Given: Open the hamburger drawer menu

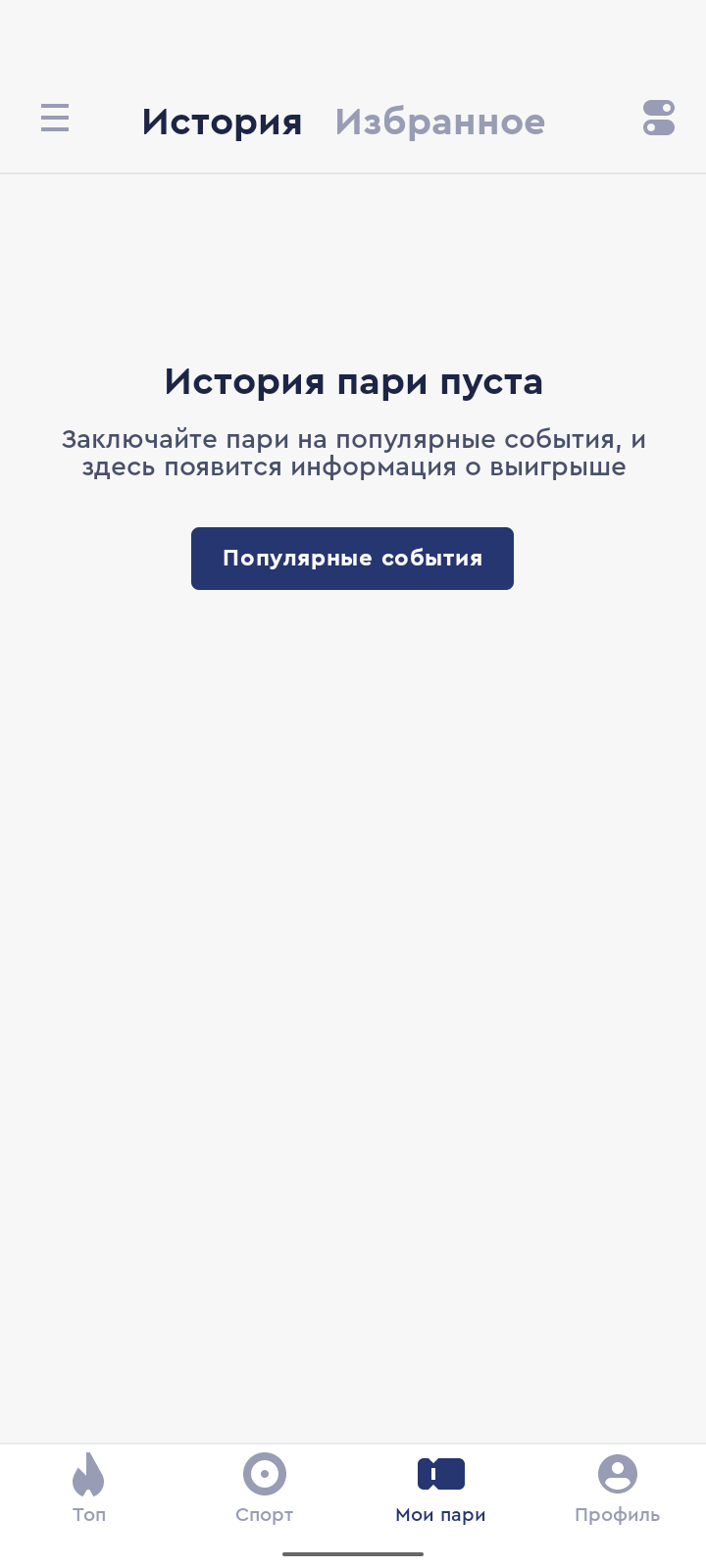Looking at the screenshot, I should coord(55,118).
